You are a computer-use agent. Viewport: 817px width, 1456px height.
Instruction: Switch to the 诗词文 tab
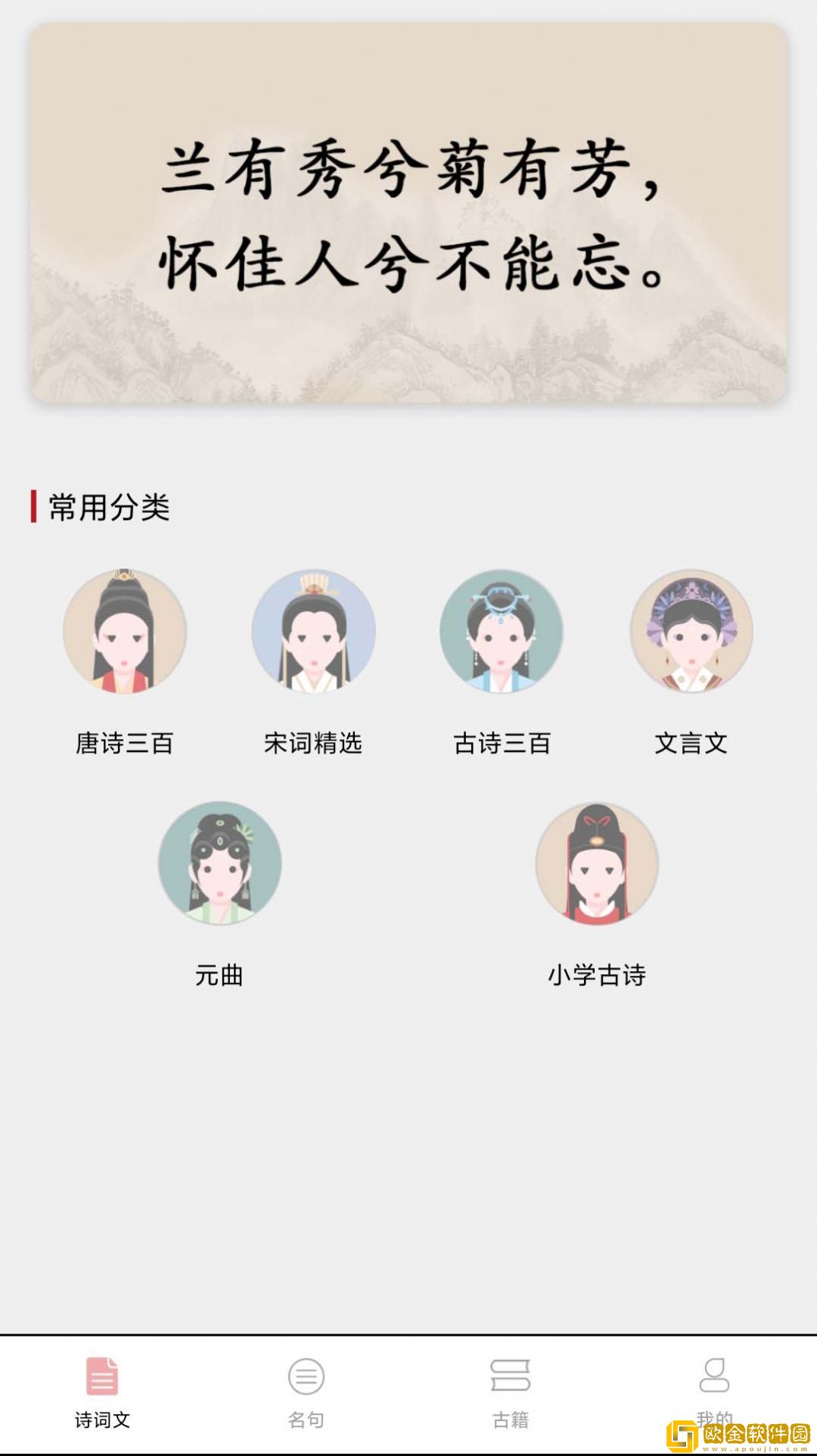point(102,1393)
